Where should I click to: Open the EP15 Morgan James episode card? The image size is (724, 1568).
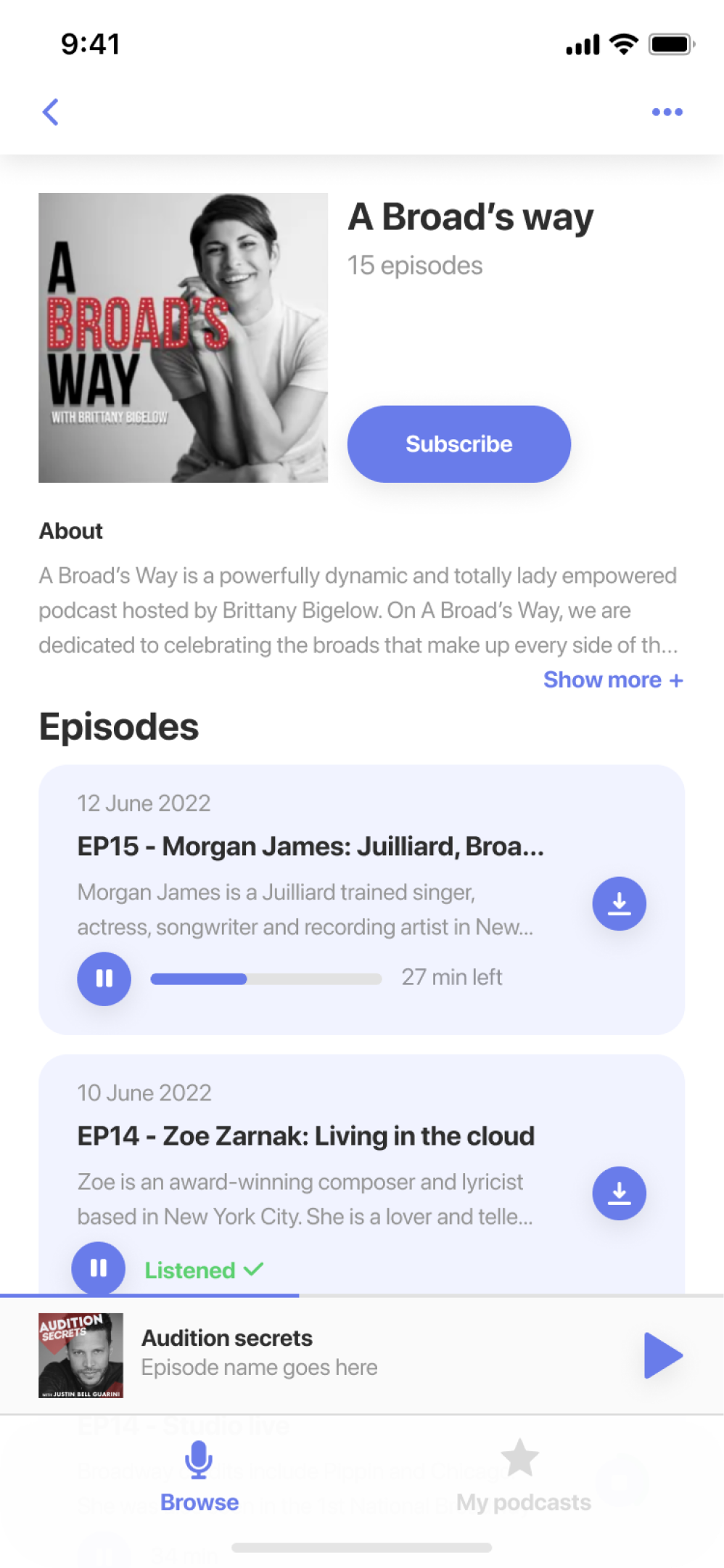[x=310, y=846]
